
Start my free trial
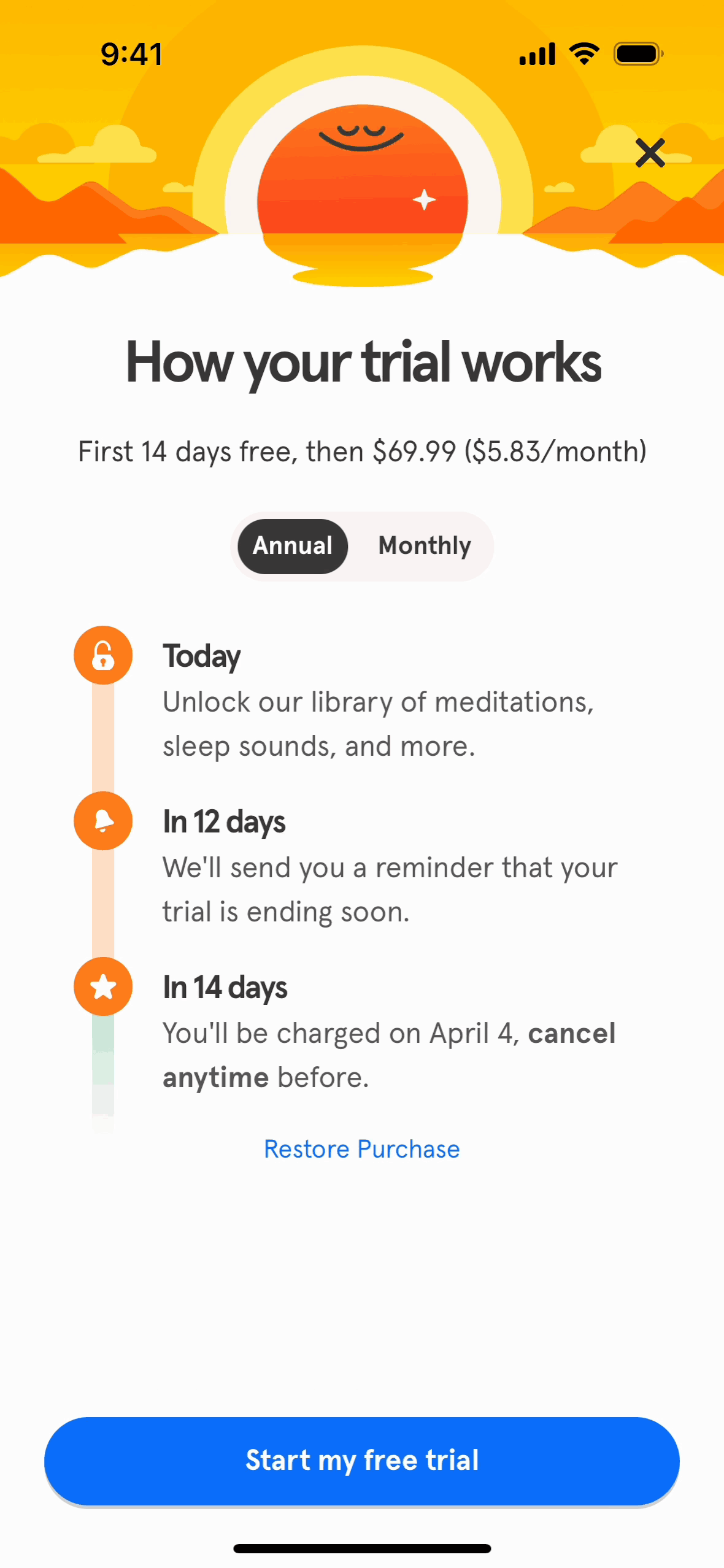[361, 1460]
